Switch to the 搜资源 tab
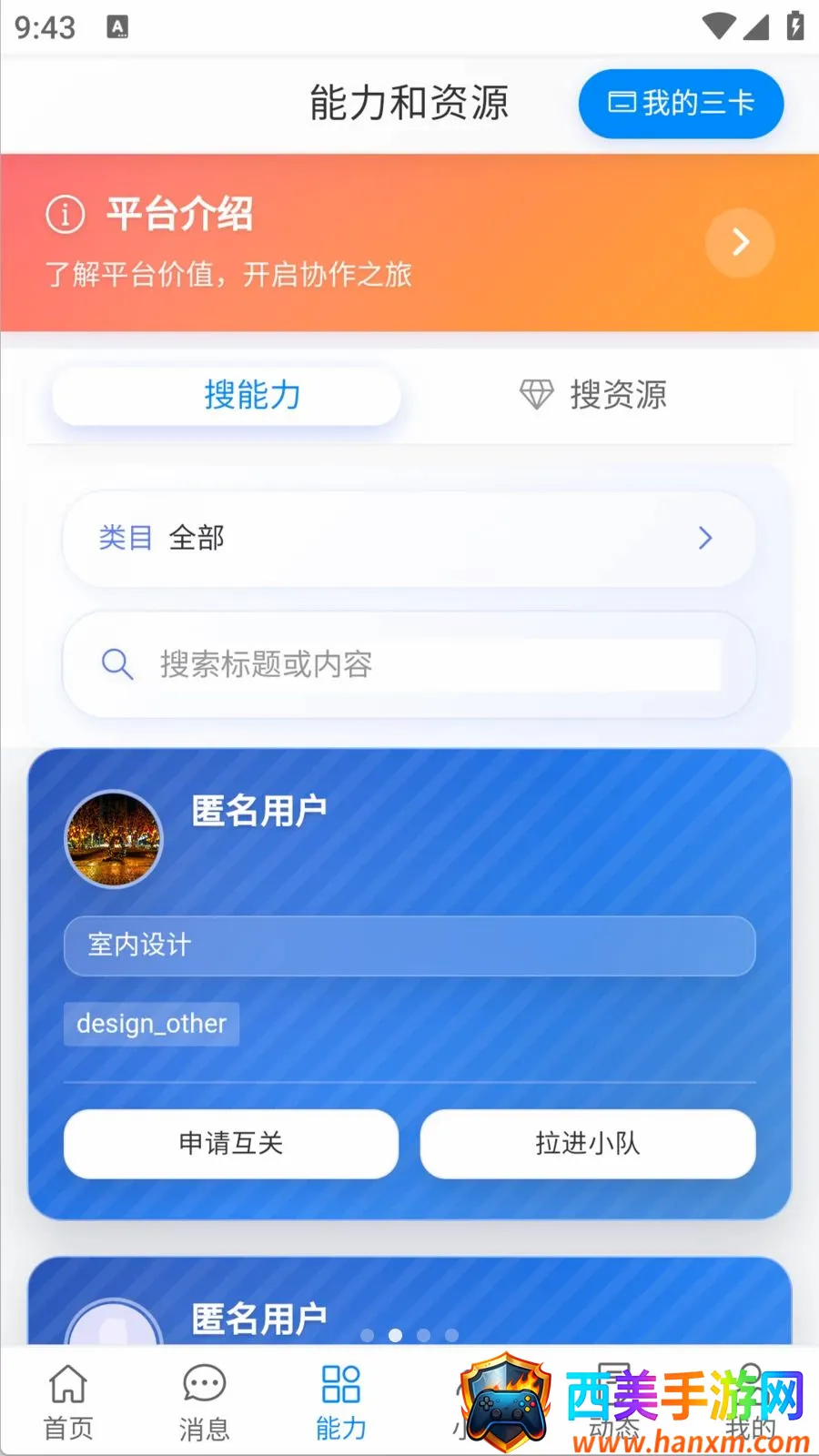Image resolution: width=819 pixels, height=1456 pixels. [593, 395]
